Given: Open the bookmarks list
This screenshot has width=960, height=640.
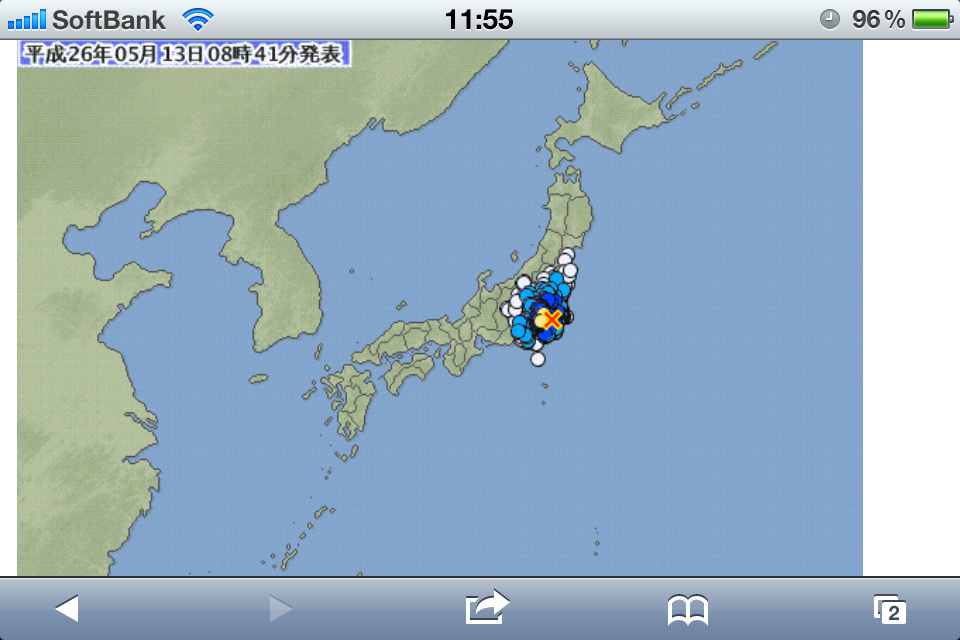Looking at the screenshot, I should pyautogui.click(x=688, y=608).
